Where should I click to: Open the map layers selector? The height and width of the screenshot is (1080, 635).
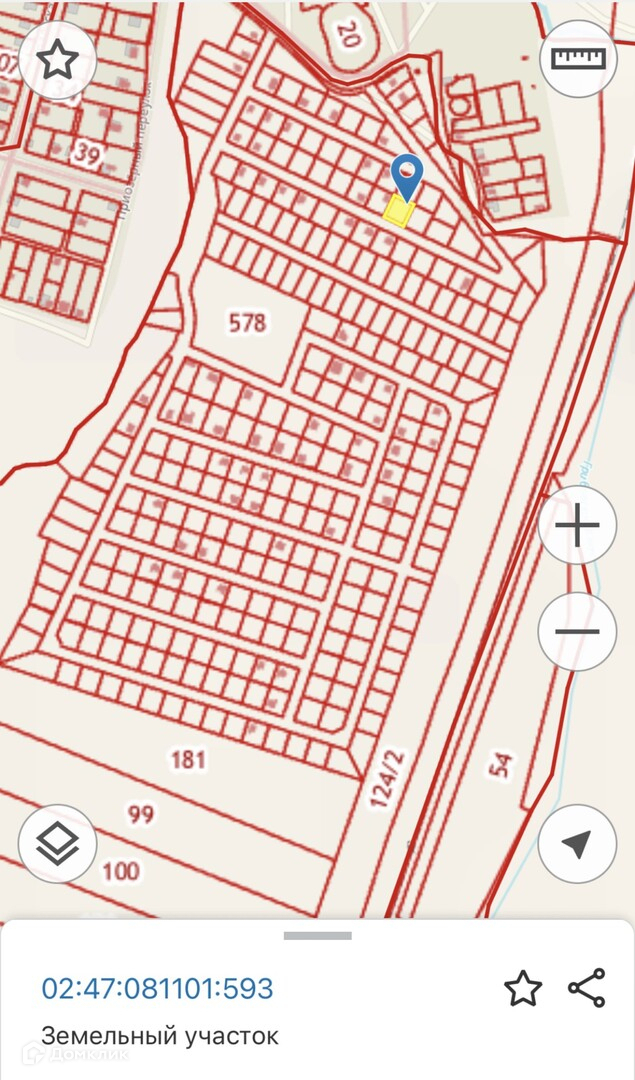click(x=58, y=844)
